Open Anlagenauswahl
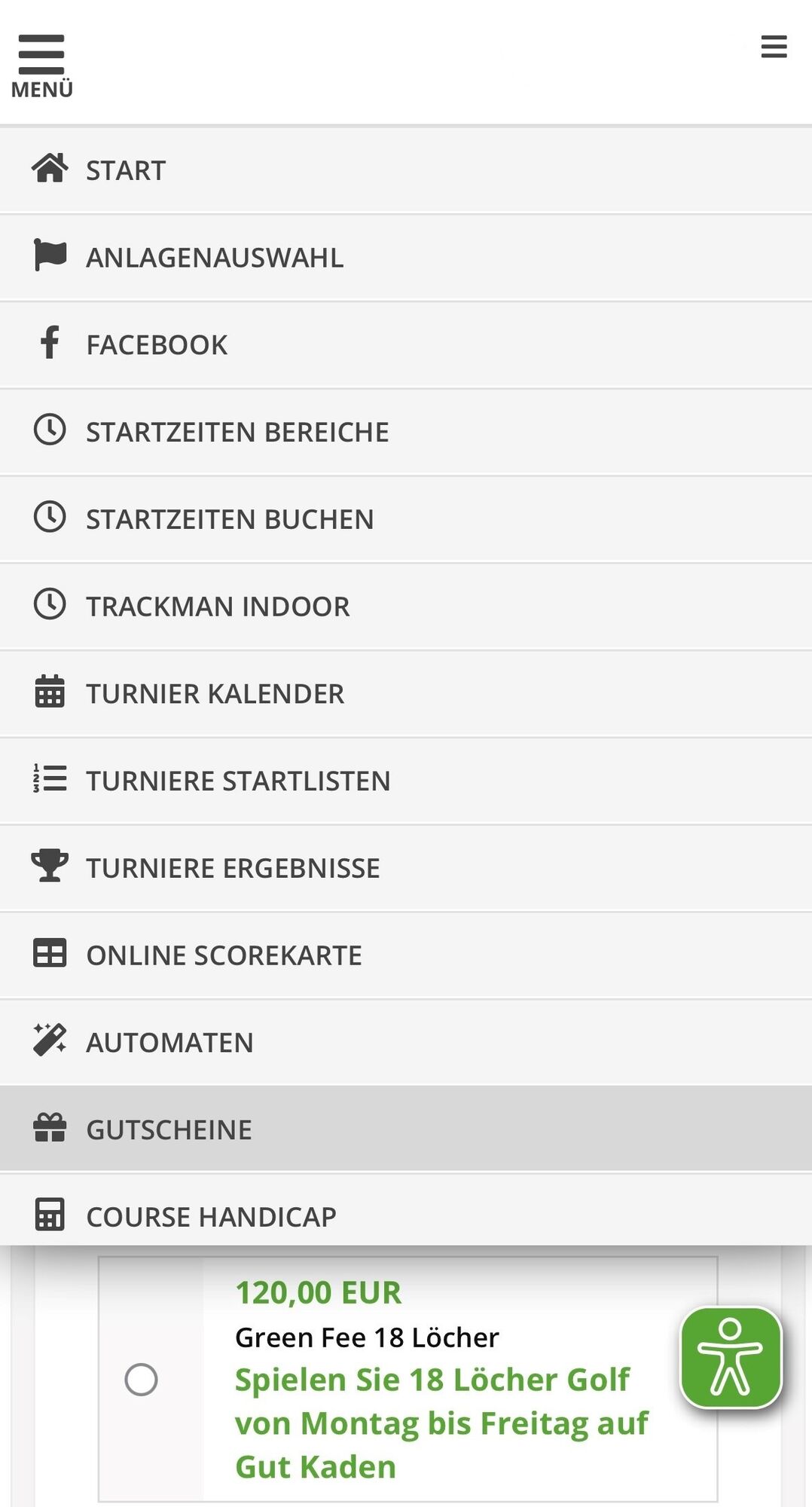 click(x=215, y=258)
